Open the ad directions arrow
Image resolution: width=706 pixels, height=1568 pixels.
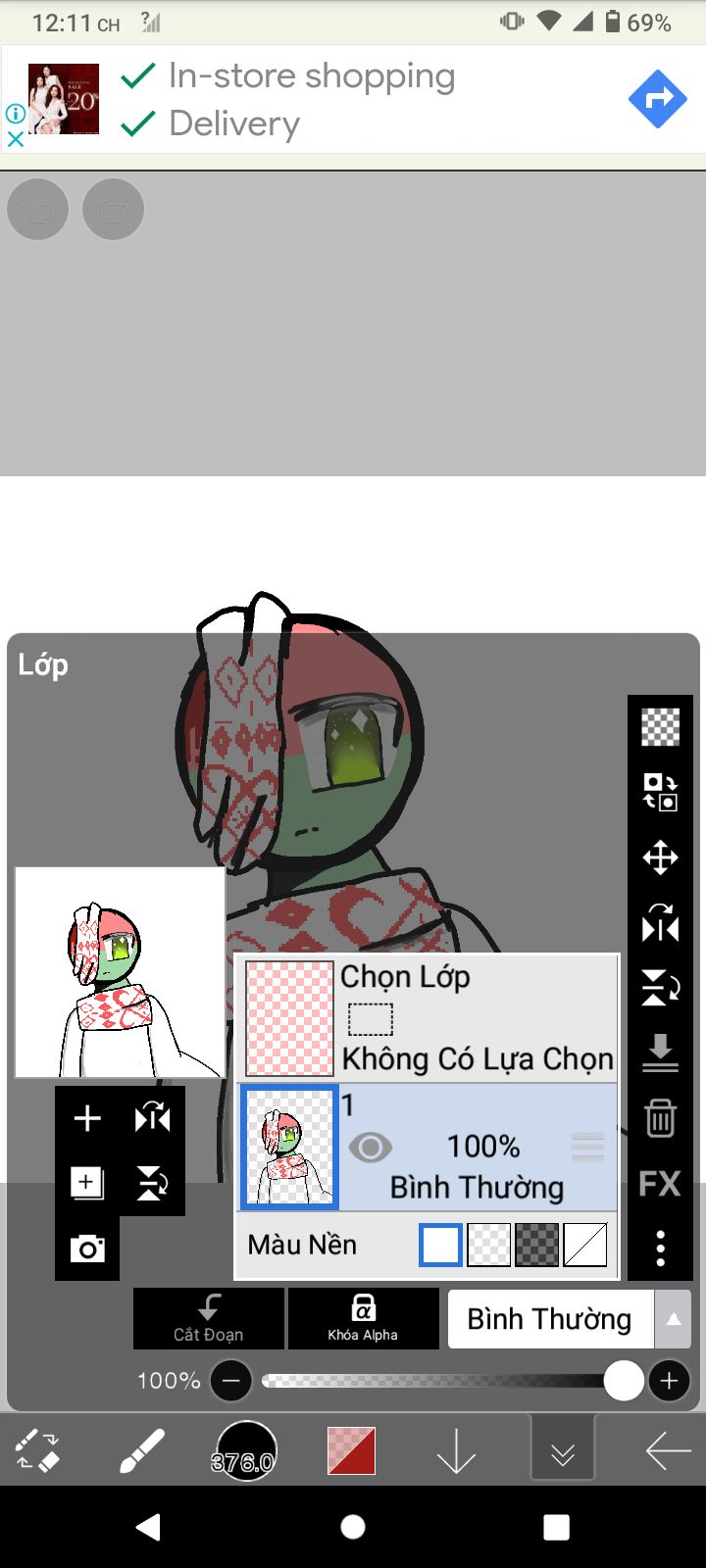(x=657, y=99)
